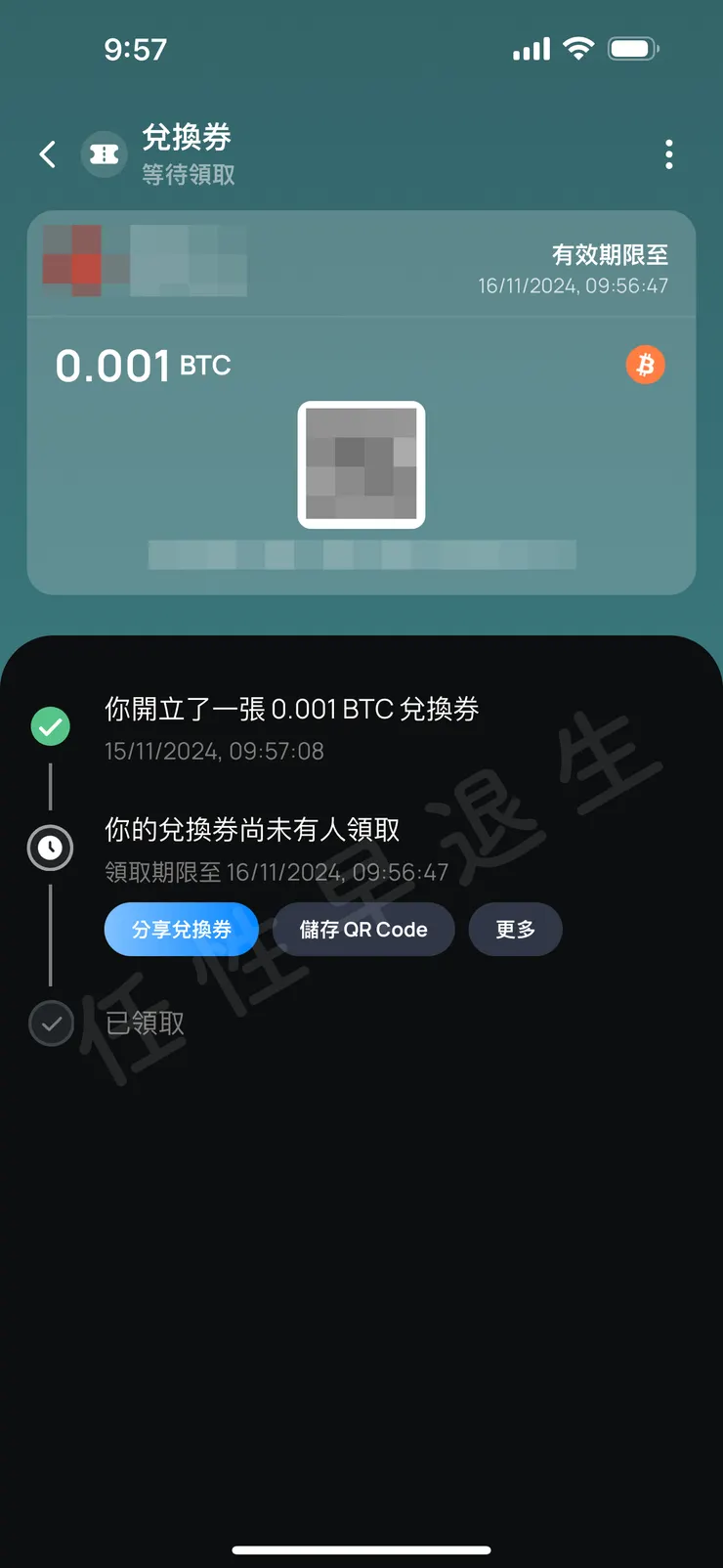Click the green checkmark next to opened voucher step
Screen dimensions: 723x1568
50,726
